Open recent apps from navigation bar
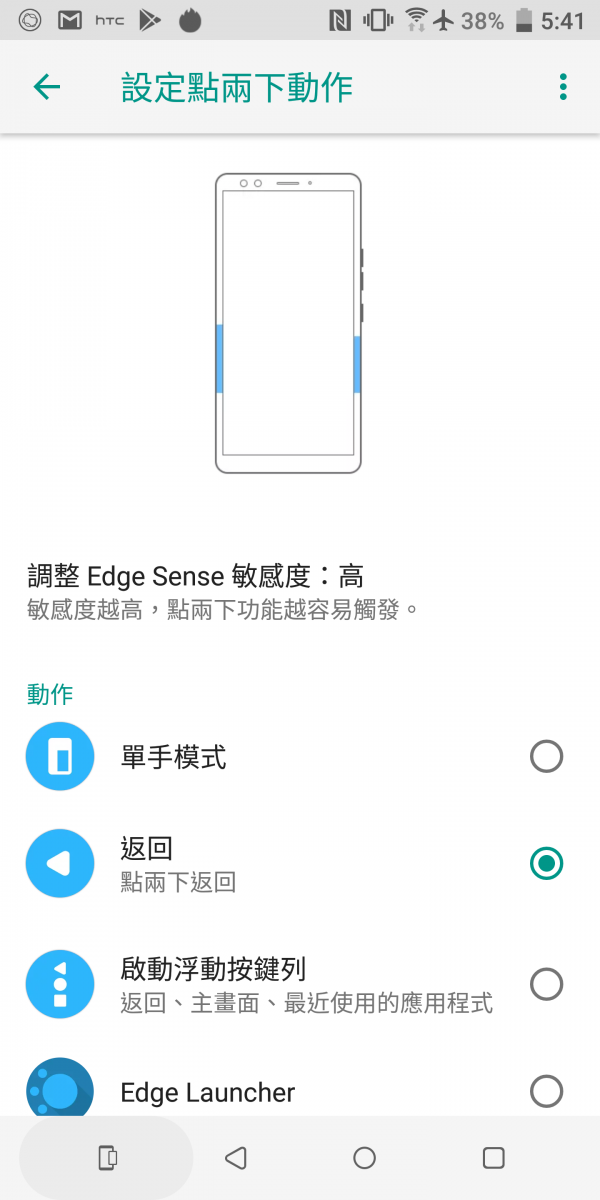Screen dimensions: 600x1200 coord(494,1158)
